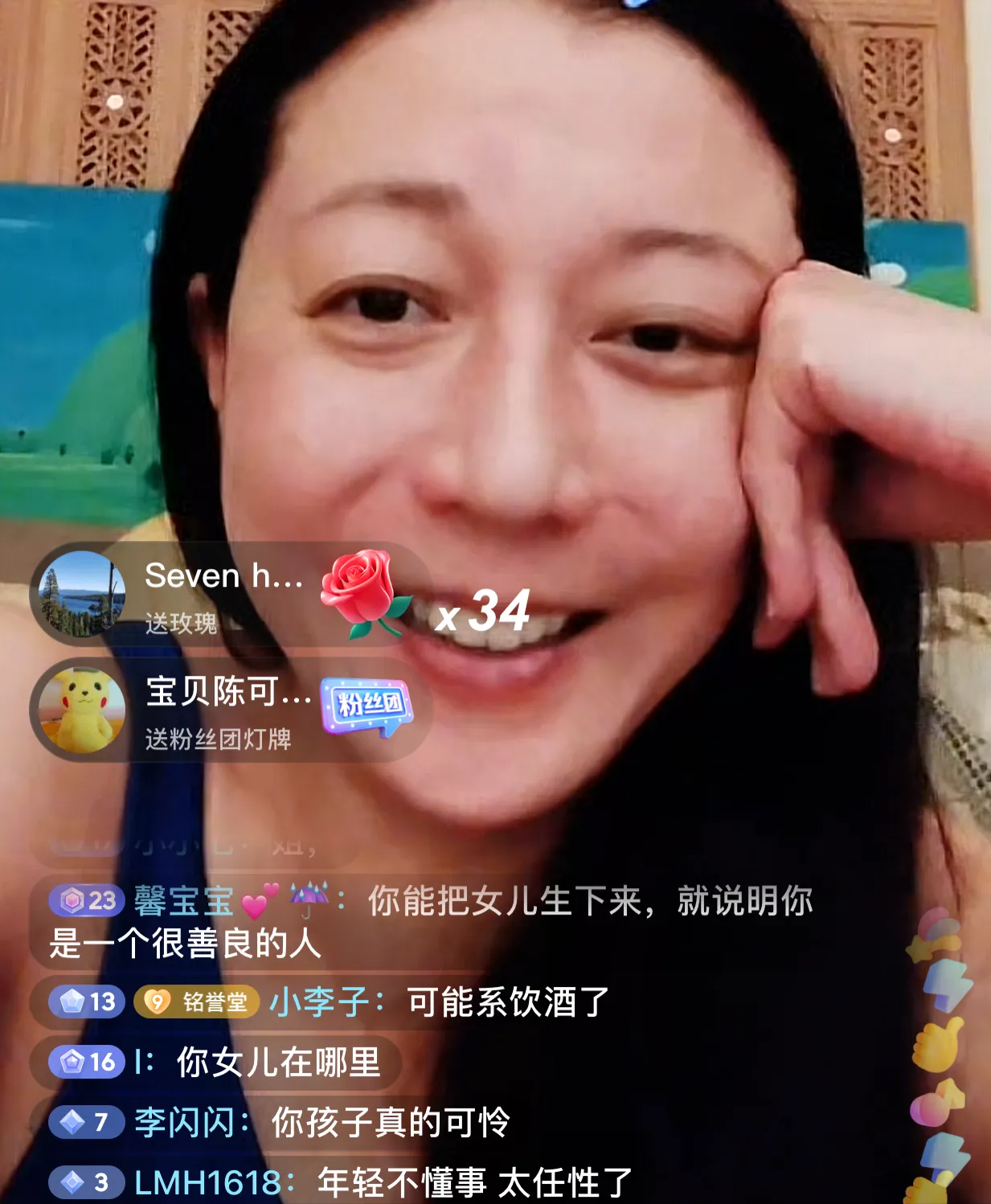Open Seven h... gift sender's avatar
991x1204 pixels.
coord(82,594)
